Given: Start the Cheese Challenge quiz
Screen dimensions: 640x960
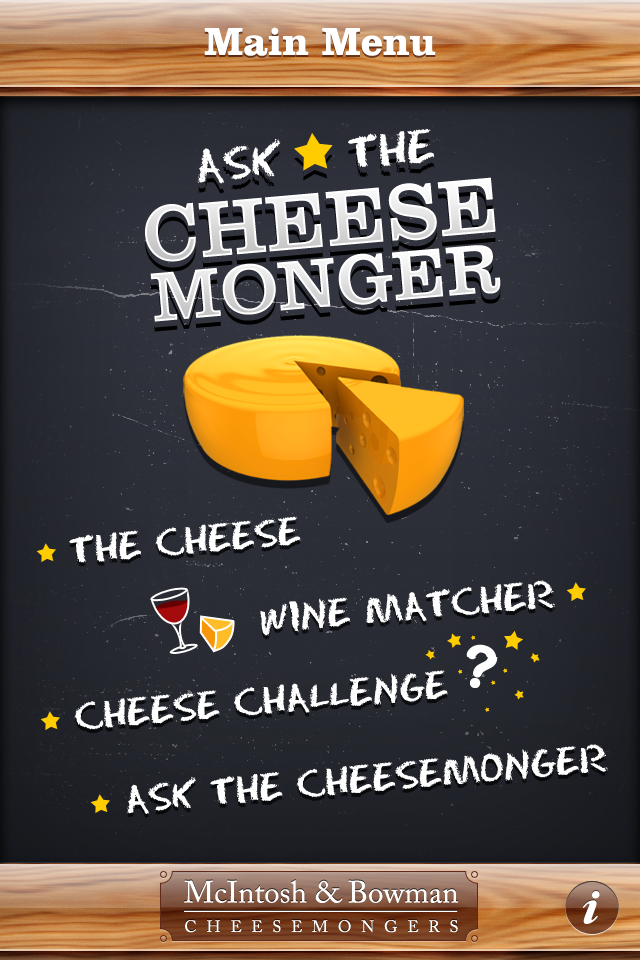Looking at the screenshot, I should (x=260, y=699).
